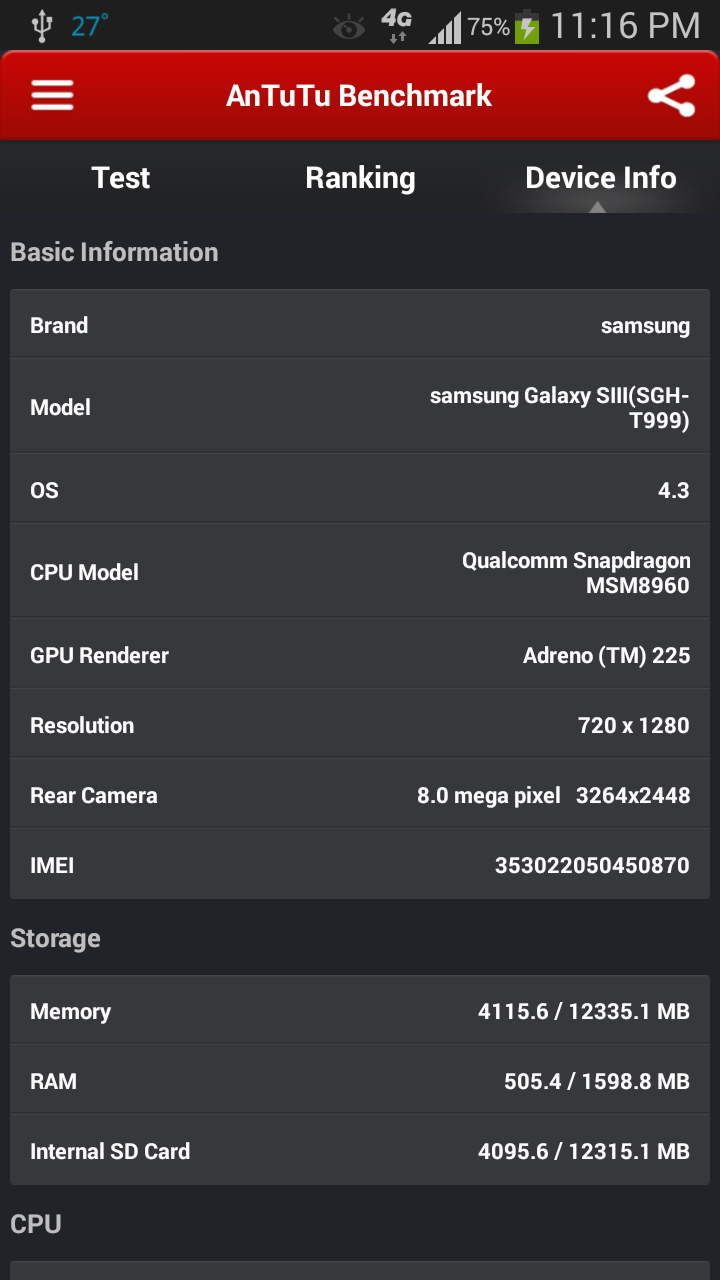720x1280 pixels.
Task: Share the benchmark via share icon
Action: point(671,96)
